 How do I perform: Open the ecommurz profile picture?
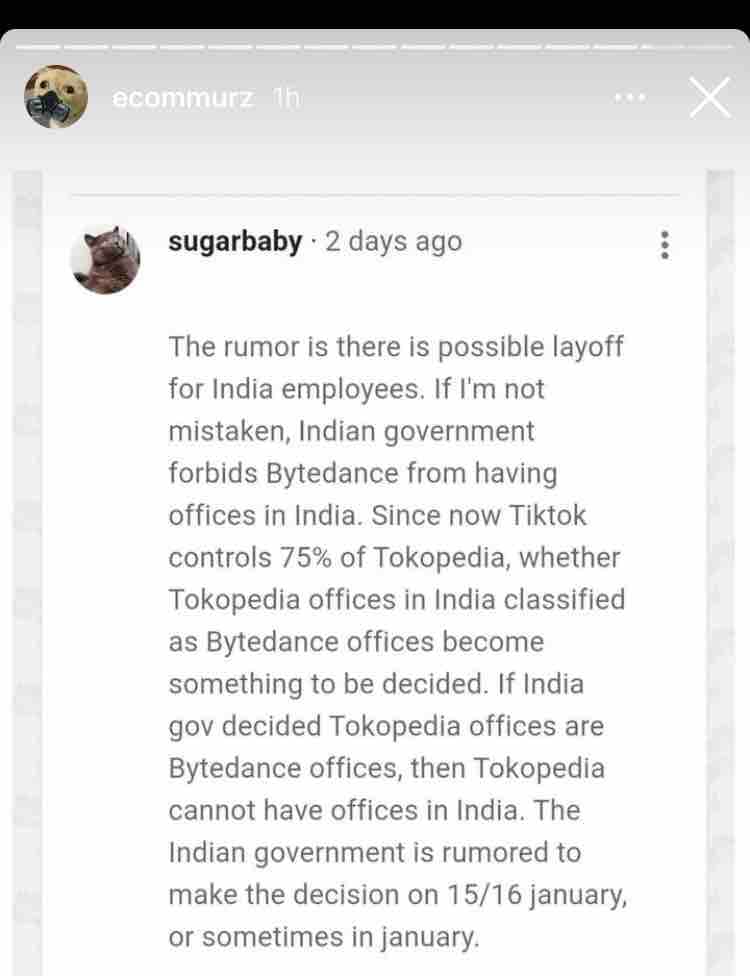56,98
